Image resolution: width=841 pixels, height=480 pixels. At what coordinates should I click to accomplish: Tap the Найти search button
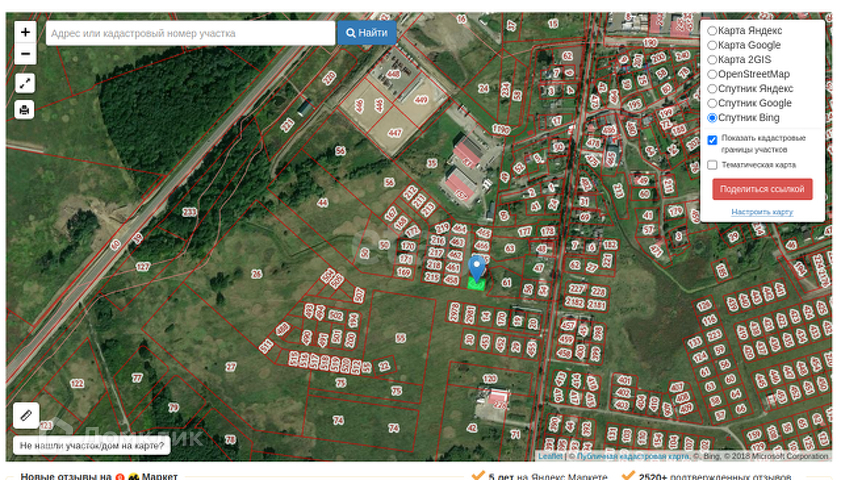(366, 33)
